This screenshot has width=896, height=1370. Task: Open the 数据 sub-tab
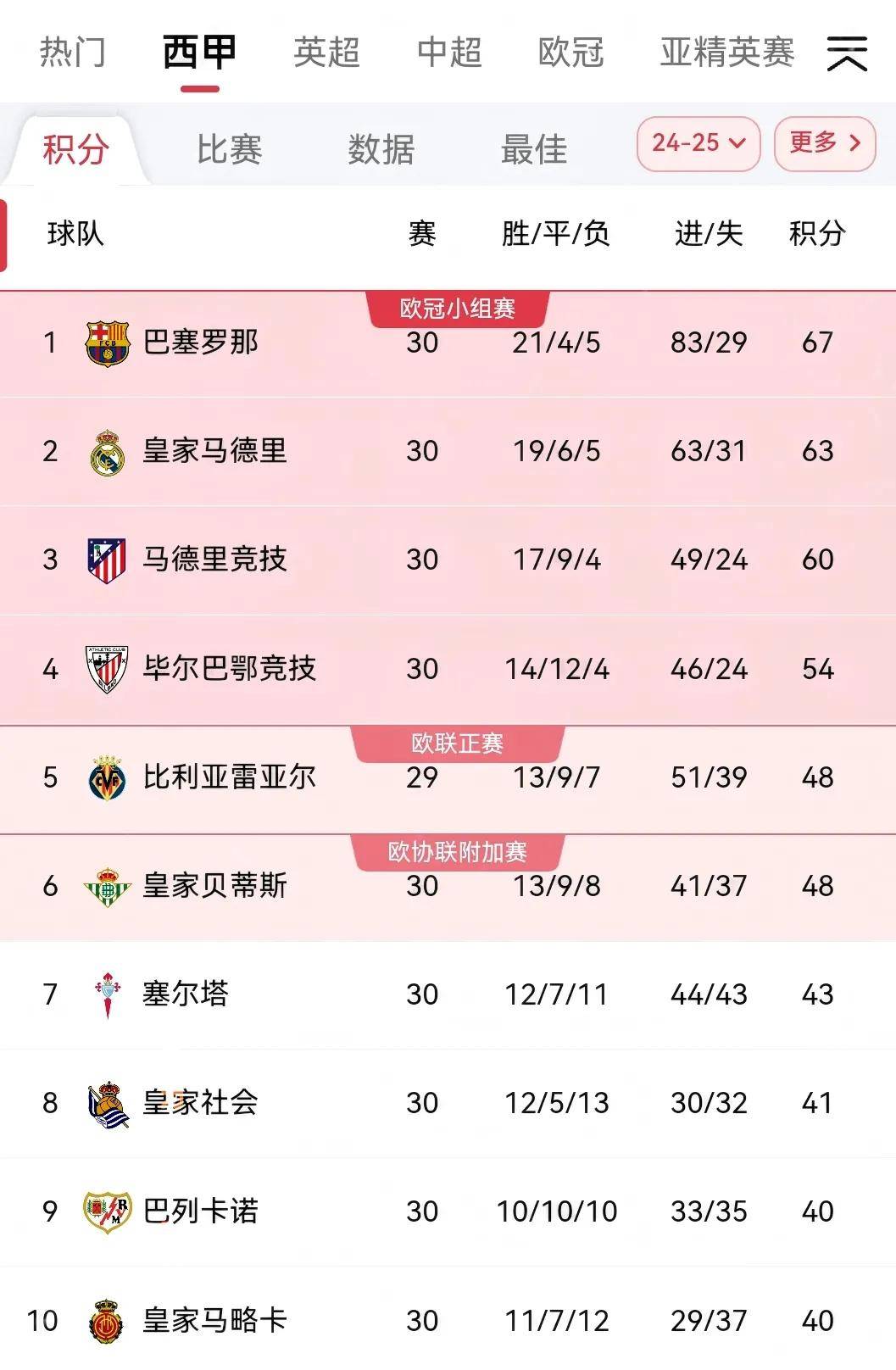click(x=381, y=150)
